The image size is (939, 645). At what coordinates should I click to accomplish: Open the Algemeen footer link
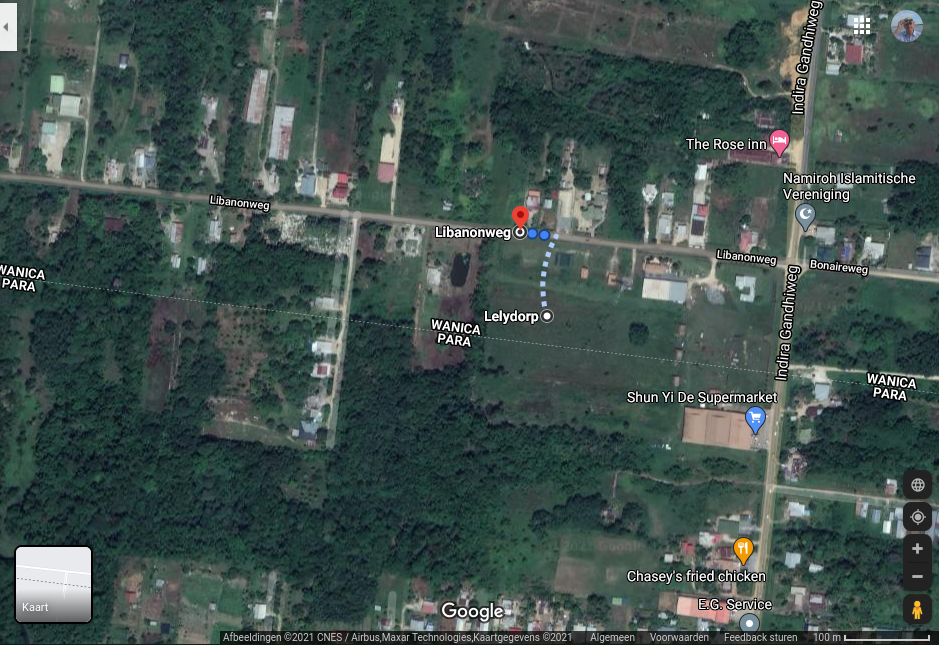[611, 637]
